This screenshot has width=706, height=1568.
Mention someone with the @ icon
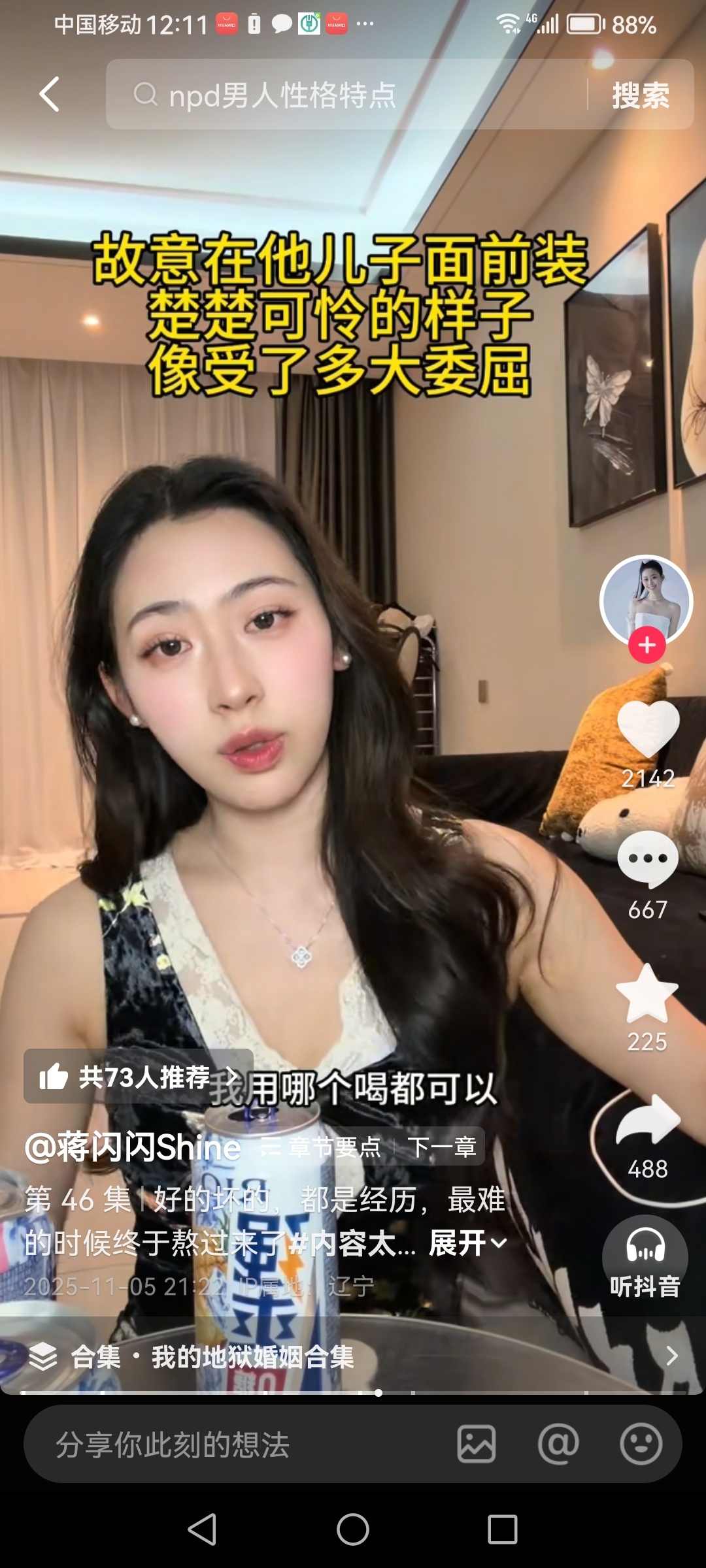click(558, 1445)
